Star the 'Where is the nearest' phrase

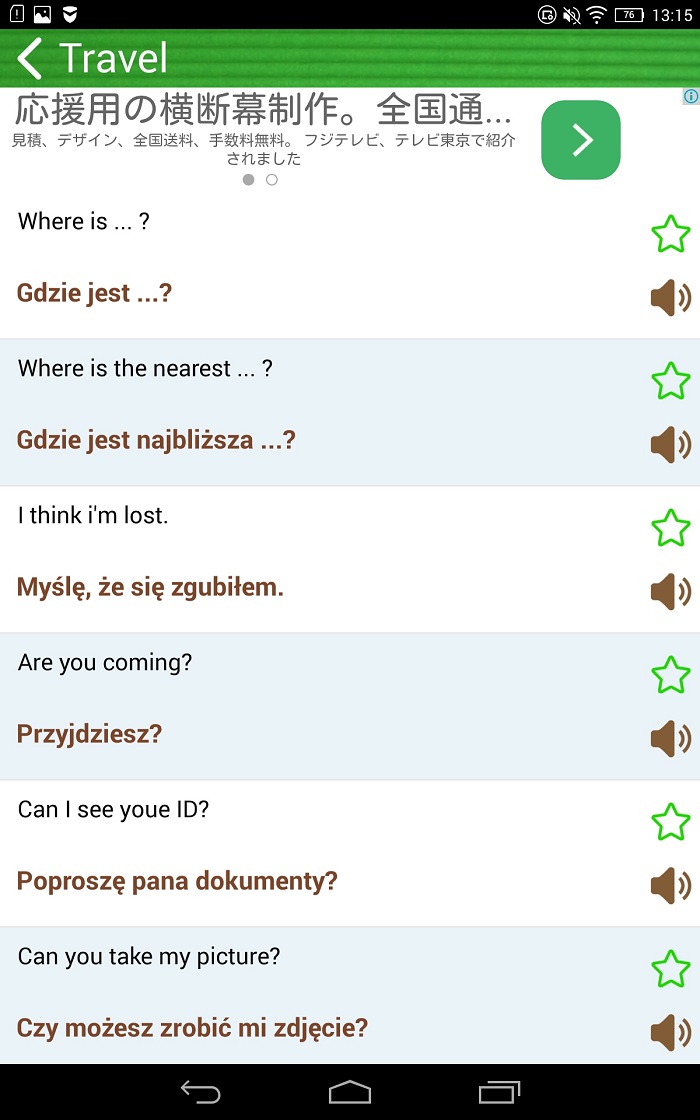coord(670,382)
